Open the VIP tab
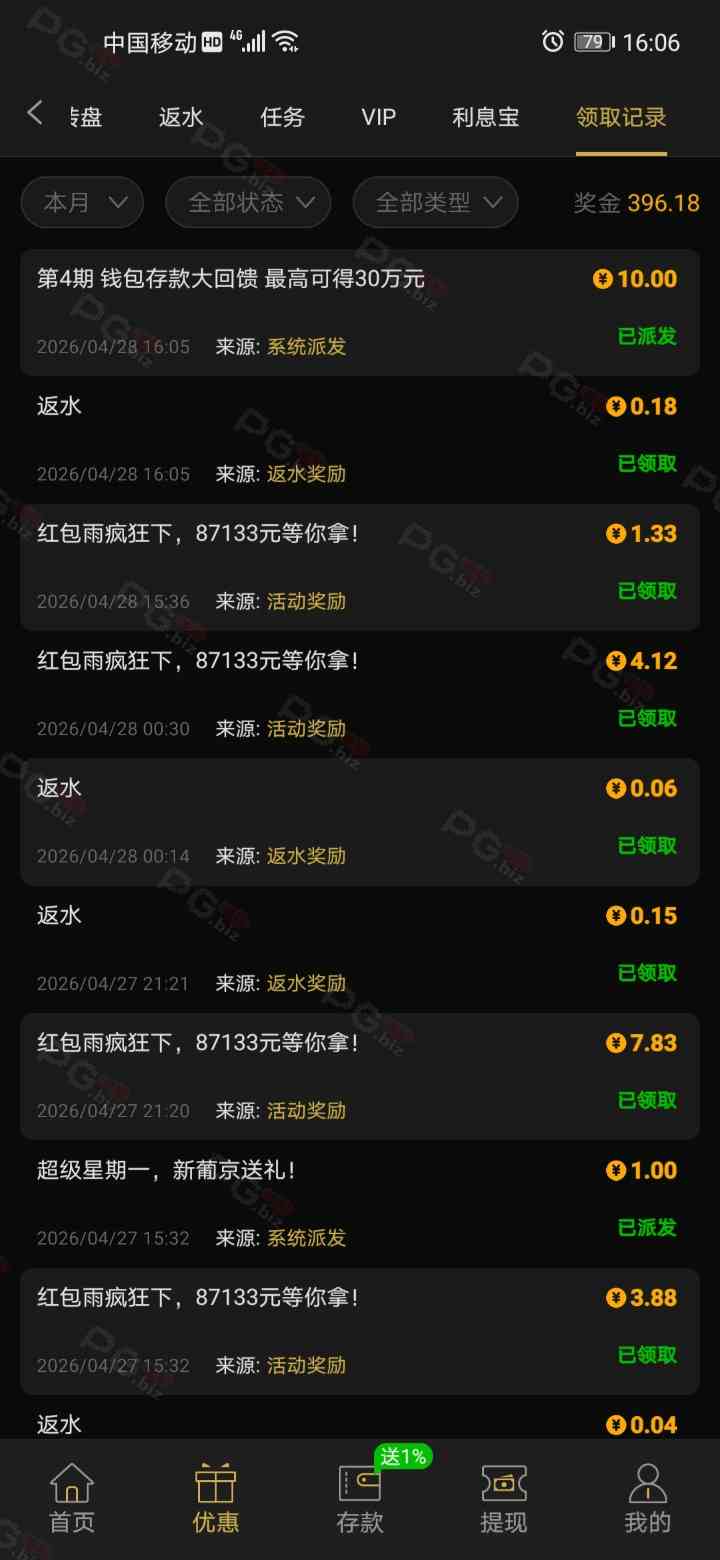 [x=379, y=117]
